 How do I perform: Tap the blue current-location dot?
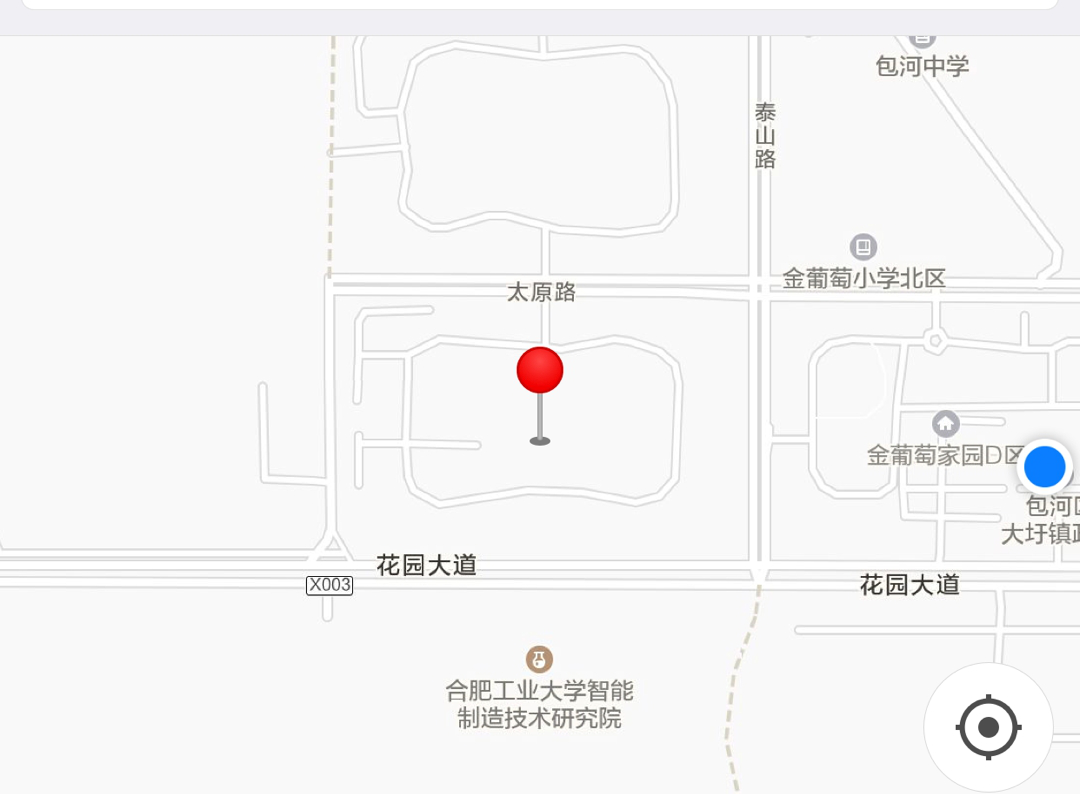(x=1045, y=467)
